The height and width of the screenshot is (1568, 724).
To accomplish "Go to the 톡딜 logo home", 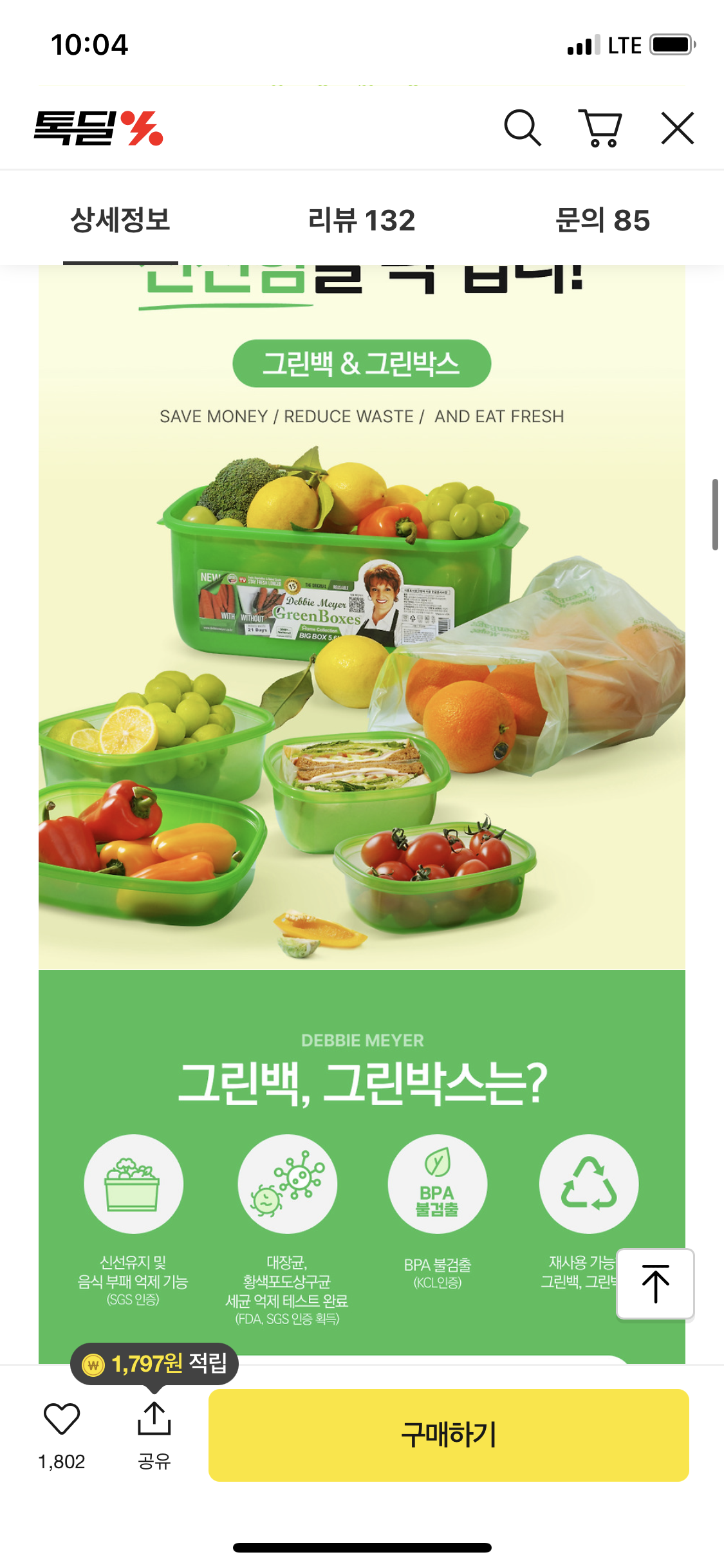I will click(x=98, y=128).
